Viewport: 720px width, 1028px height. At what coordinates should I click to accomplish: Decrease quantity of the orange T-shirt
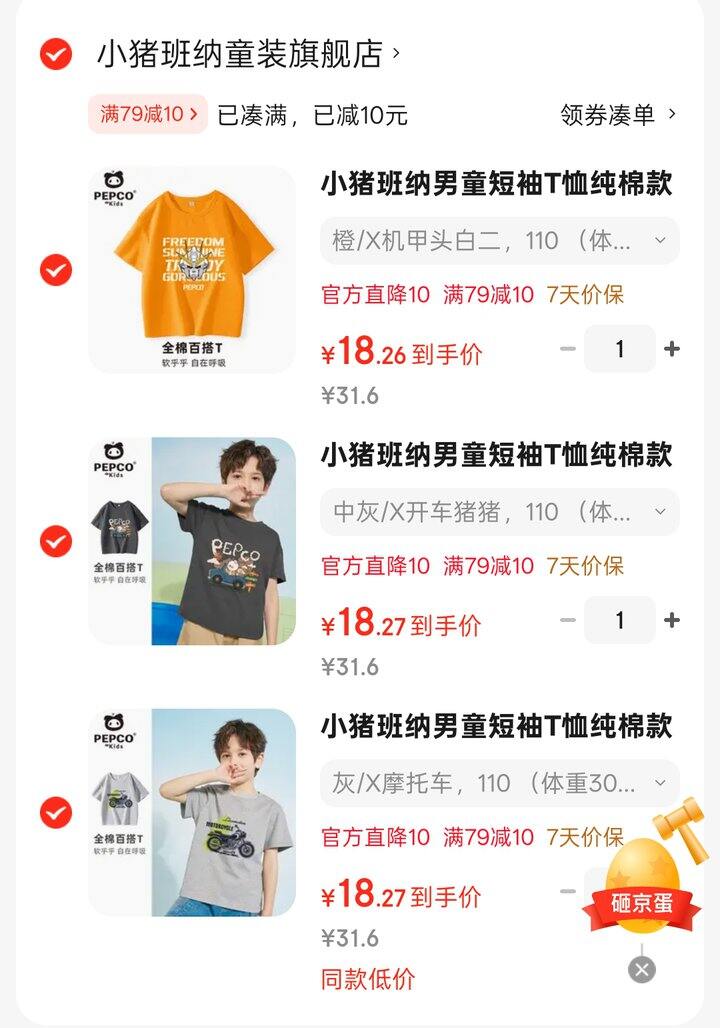[568, 349]
